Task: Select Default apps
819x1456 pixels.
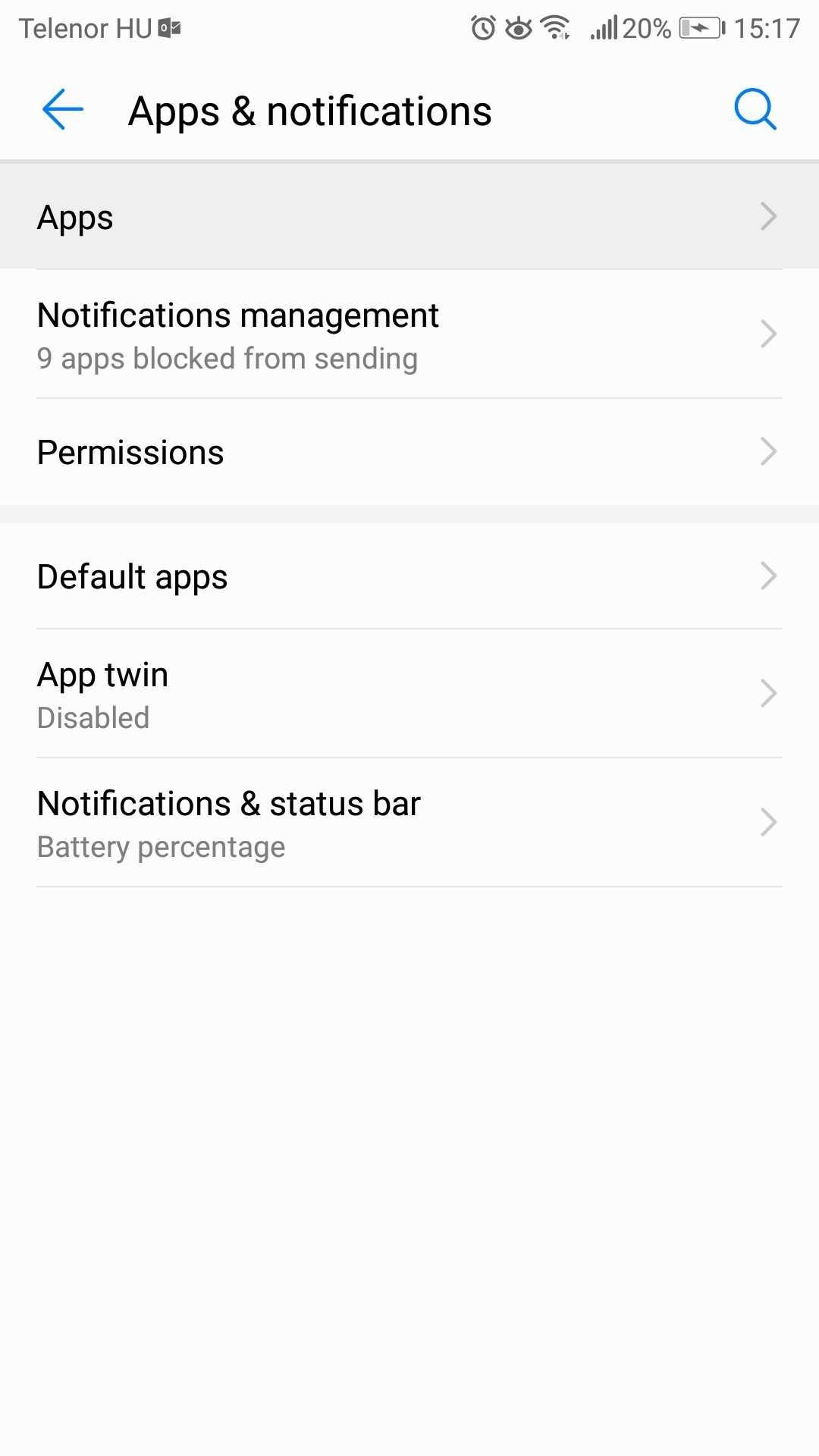Action: (409, 576)
